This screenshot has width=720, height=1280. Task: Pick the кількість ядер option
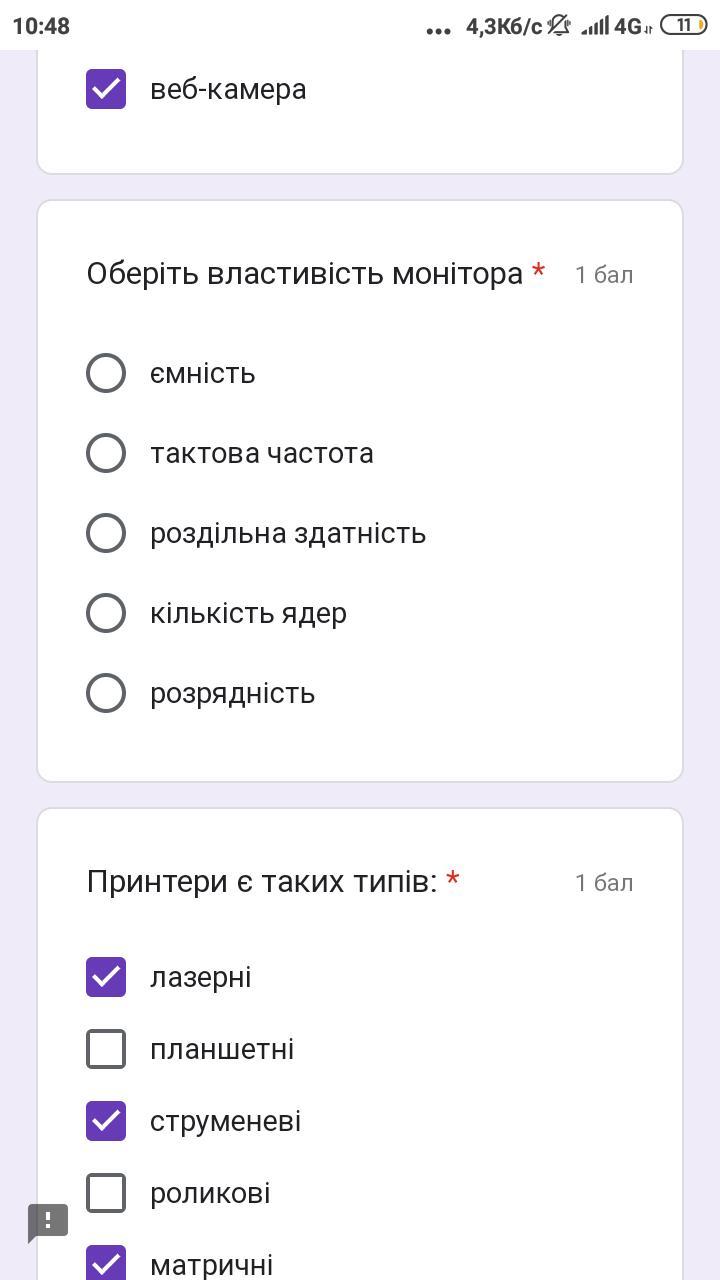point(106,613)
